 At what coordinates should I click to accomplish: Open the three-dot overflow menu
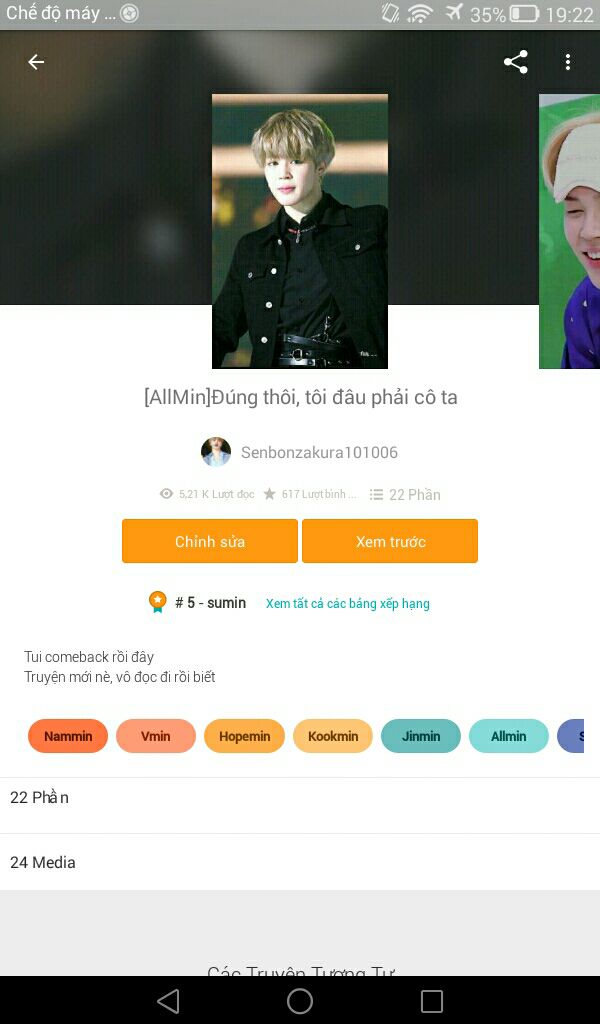(x=568, y=62)
